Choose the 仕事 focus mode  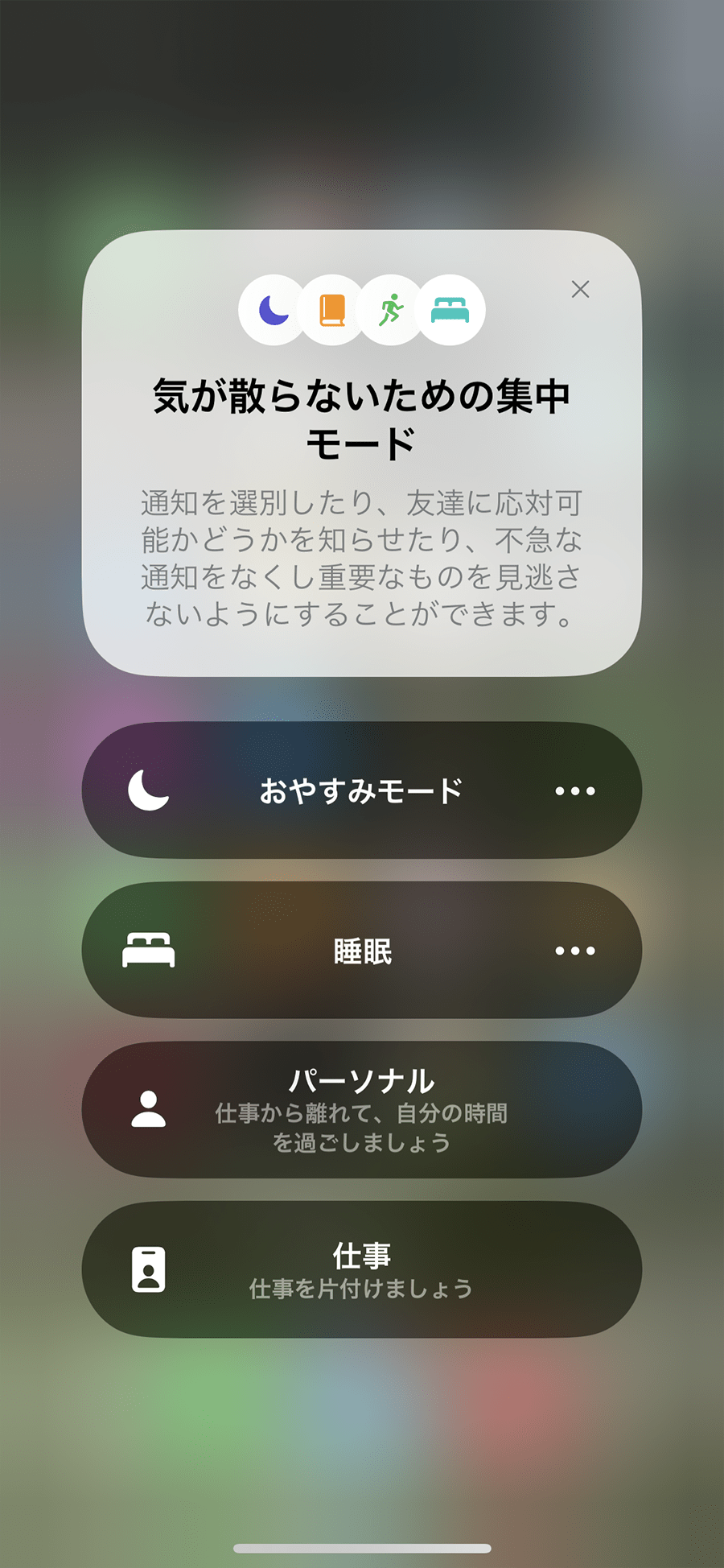(x=361, y=1269)
